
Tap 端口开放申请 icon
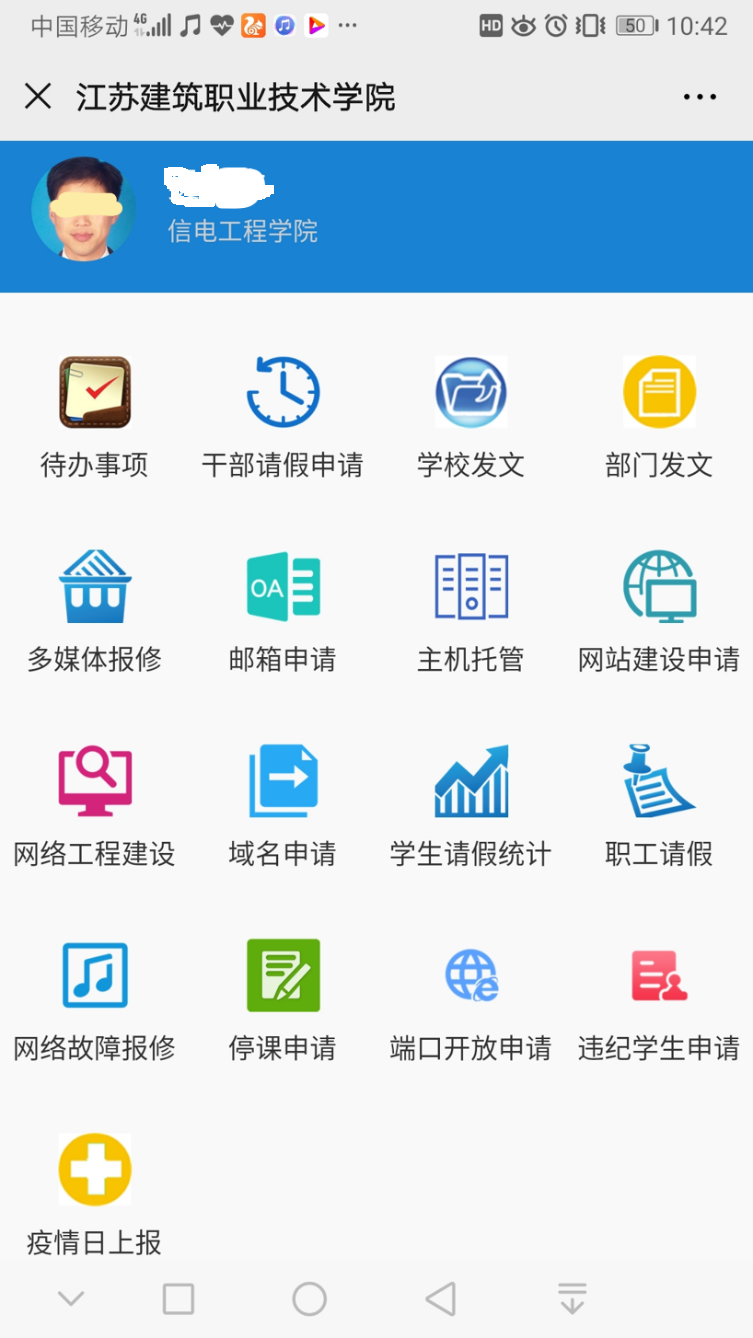point(471,975)
